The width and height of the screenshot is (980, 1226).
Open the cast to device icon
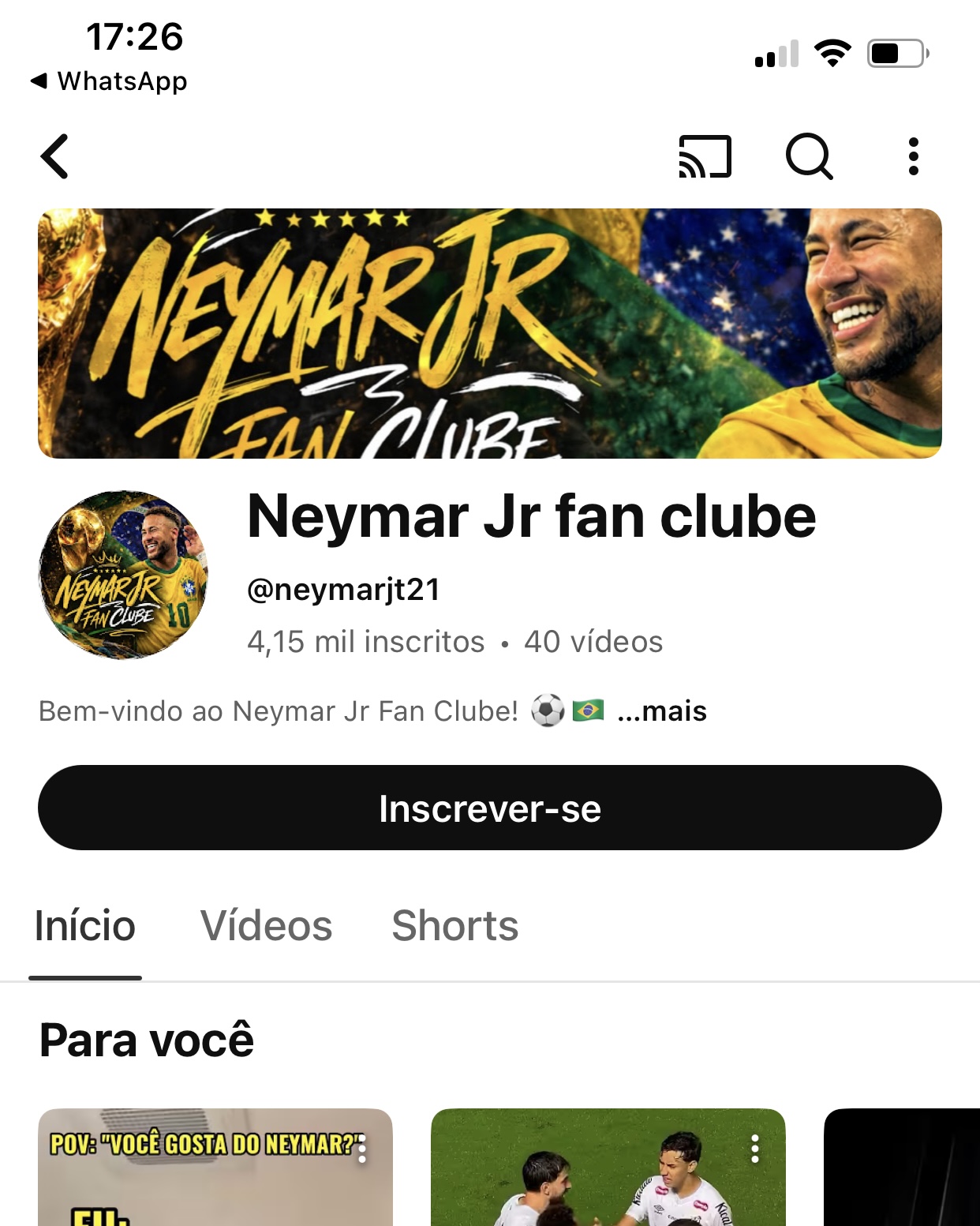coord(705,156)
